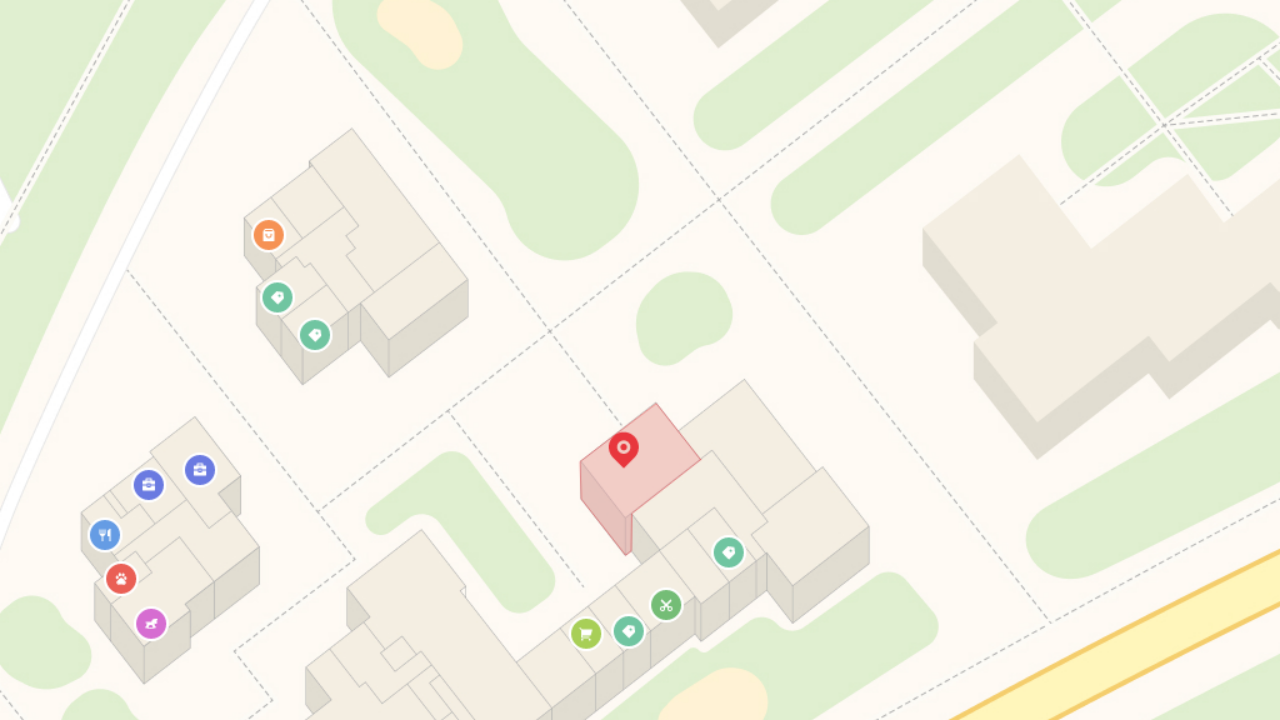Tap the red location pin
This screenshot has height=720, width=1280.
(x=624, y=448)
